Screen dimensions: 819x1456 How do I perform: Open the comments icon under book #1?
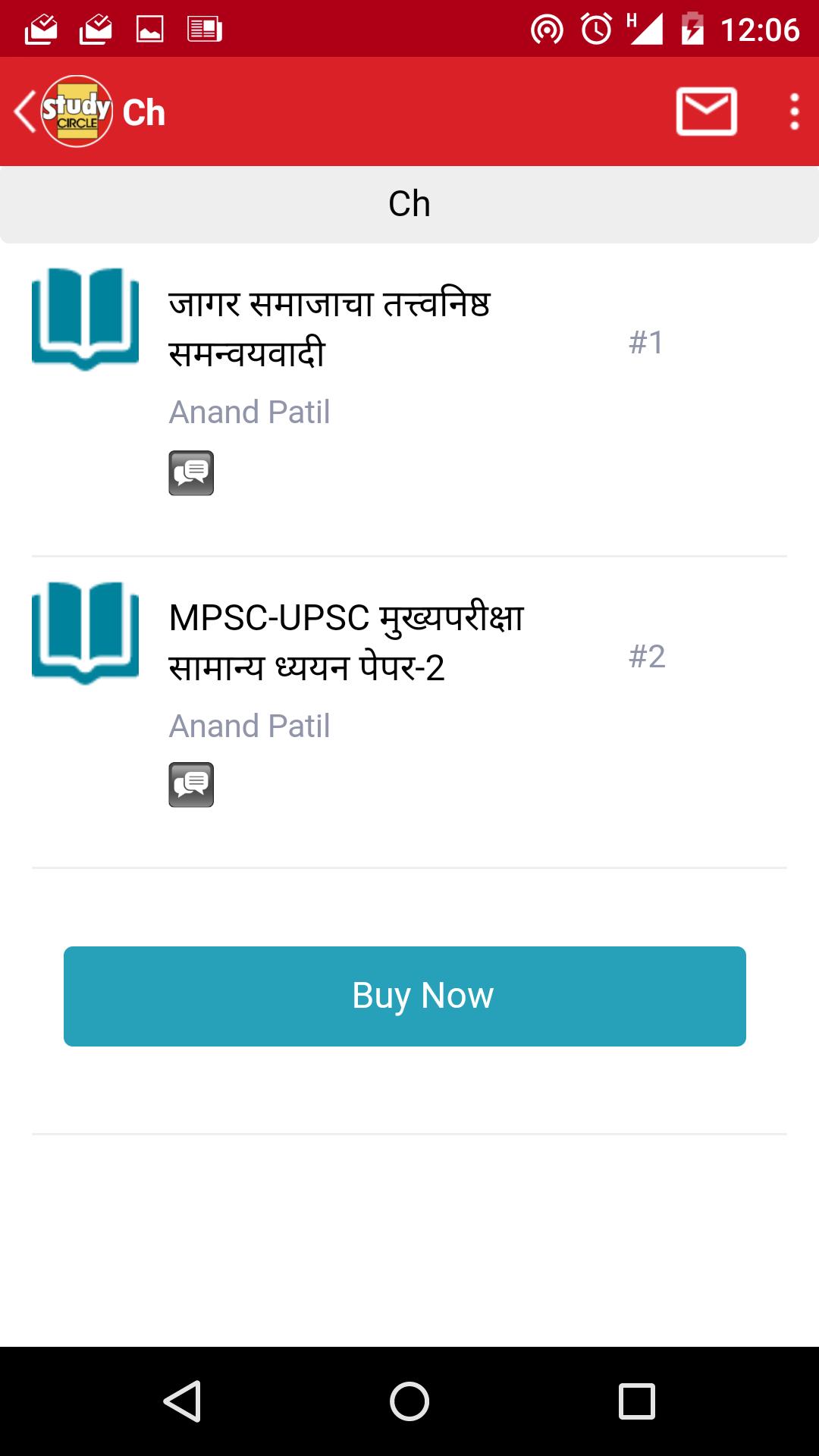tap(191, 473)
